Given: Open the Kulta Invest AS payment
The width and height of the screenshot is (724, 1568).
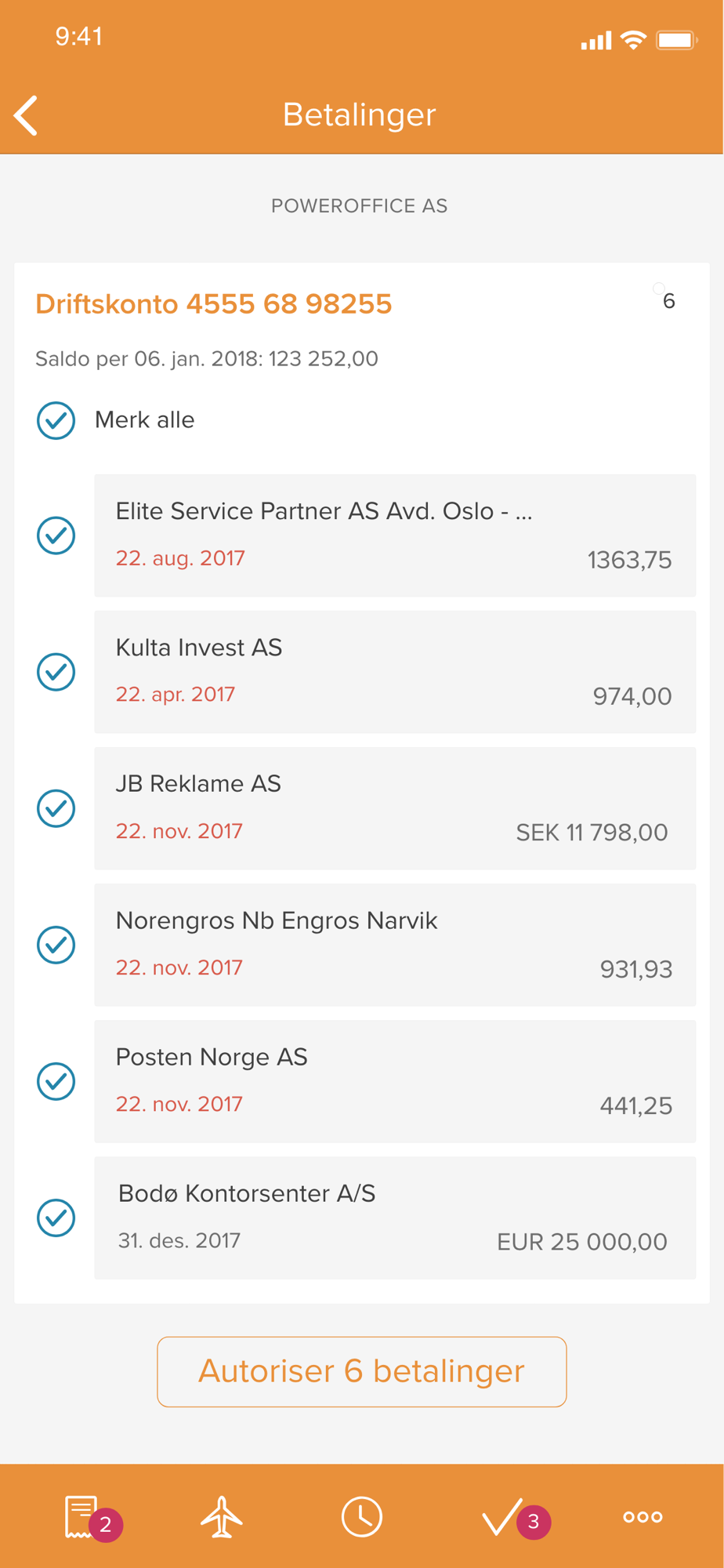Looking at the screenshot, I should pos(395,672).
